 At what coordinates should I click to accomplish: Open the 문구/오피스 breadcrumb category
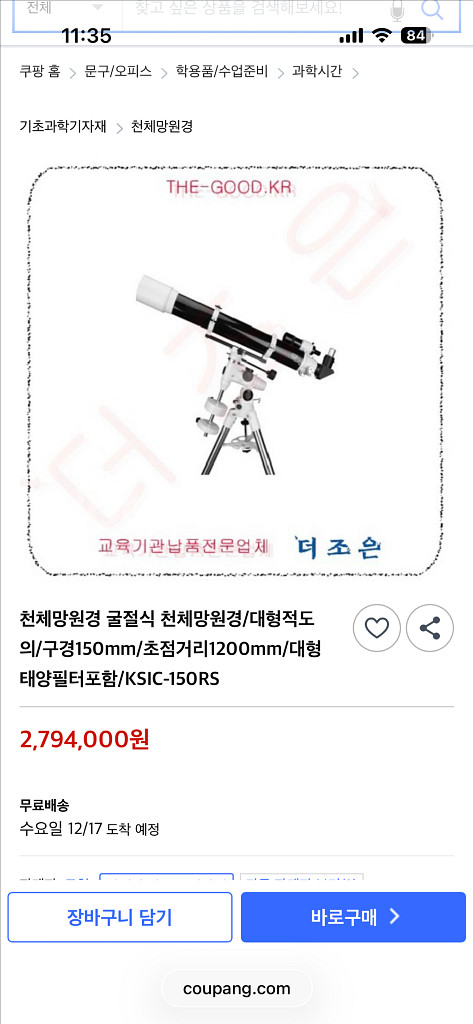point(118,72)
